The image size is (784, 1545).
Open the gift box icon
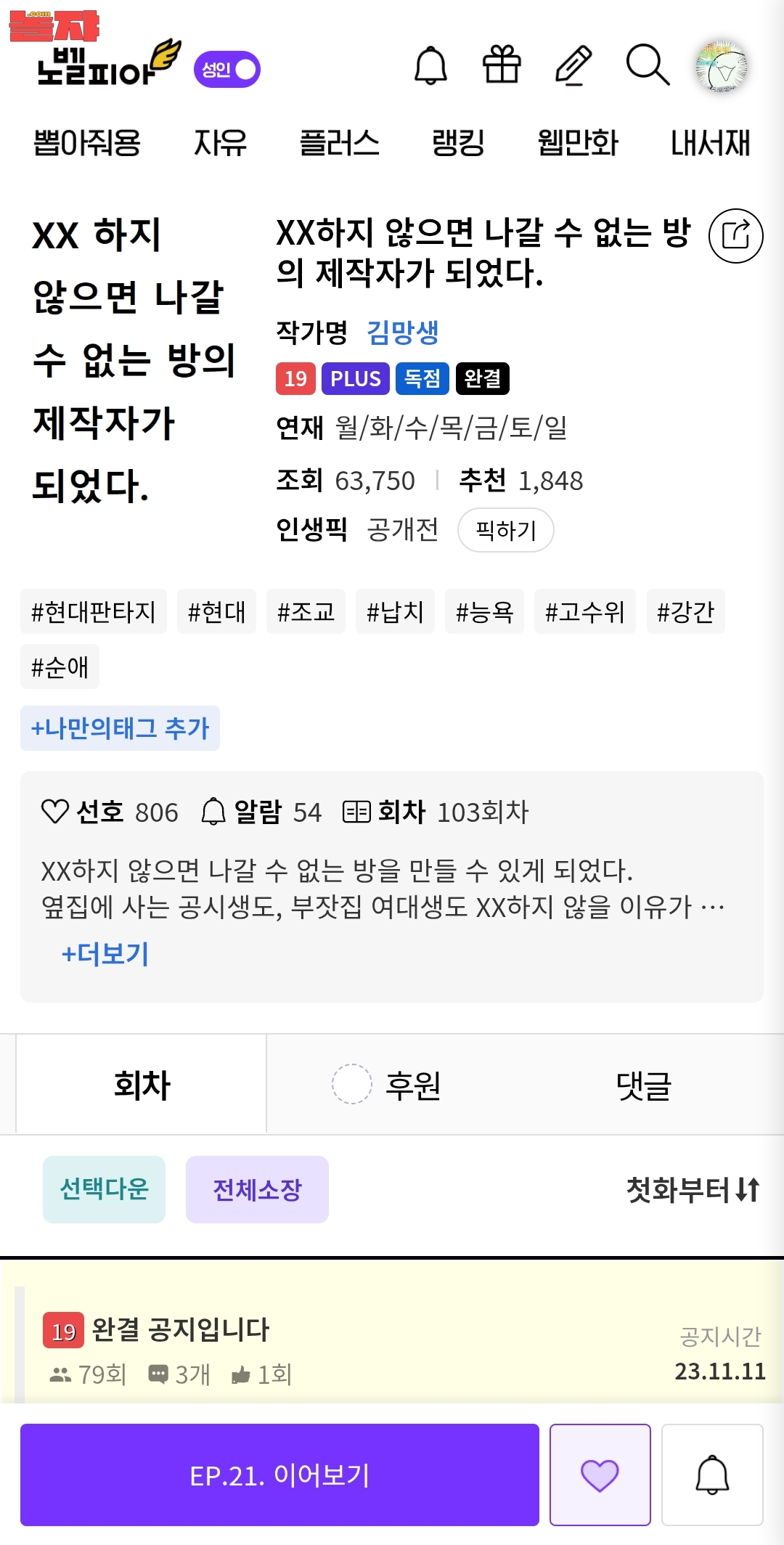tap(502, 65)
